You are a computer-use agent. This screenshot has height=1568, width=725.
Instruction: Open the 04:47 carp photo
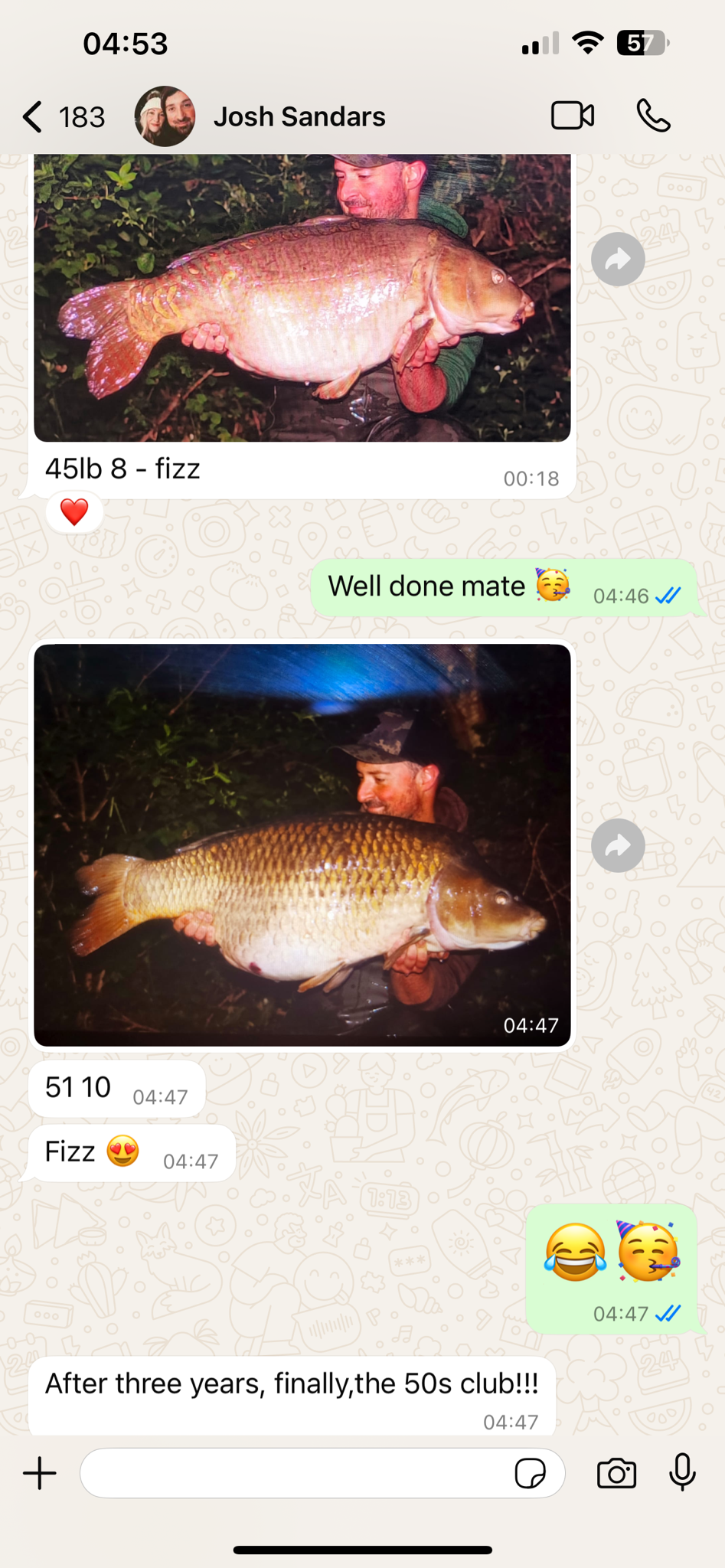tap(302, 844)
